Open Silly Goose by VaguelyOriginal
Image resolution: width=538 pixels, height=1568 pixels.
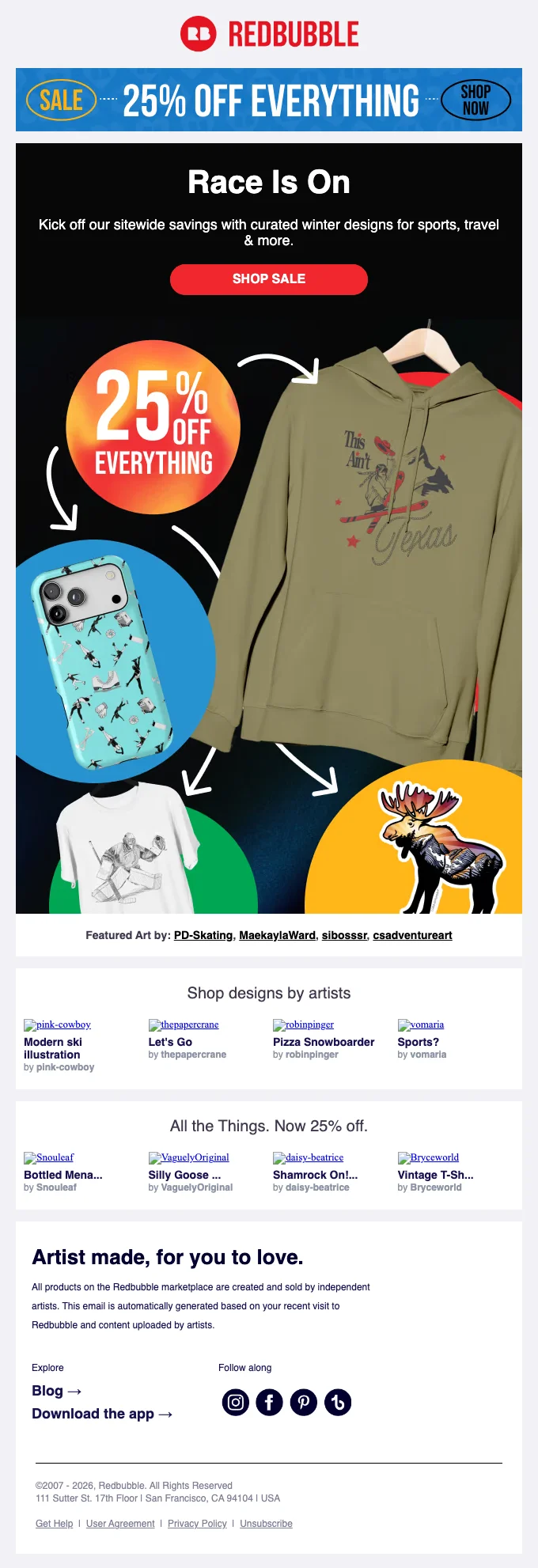[184, 1175]
